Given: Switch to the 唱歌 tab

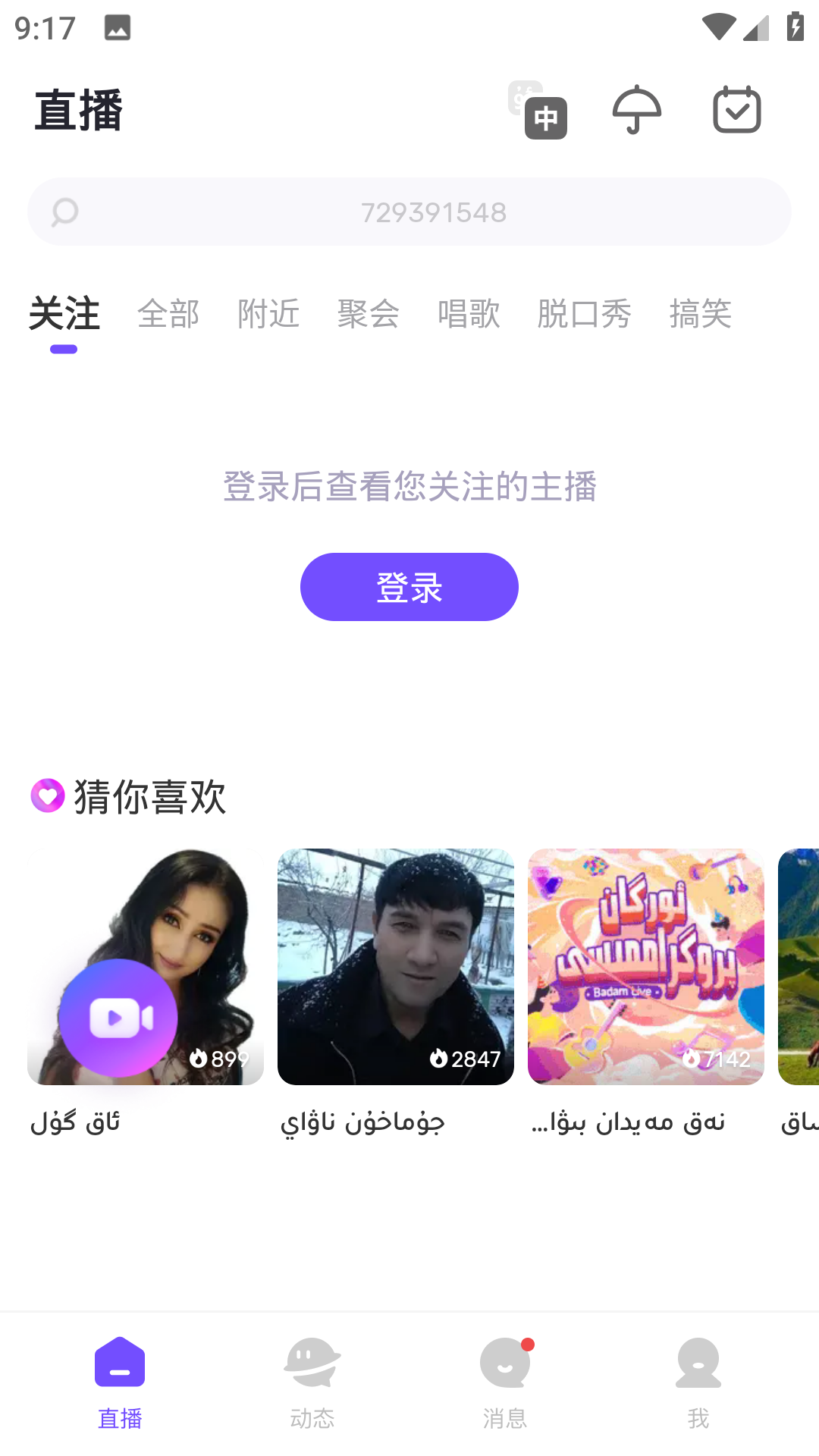Looking at the screenshot, I should tap(468, 314).
